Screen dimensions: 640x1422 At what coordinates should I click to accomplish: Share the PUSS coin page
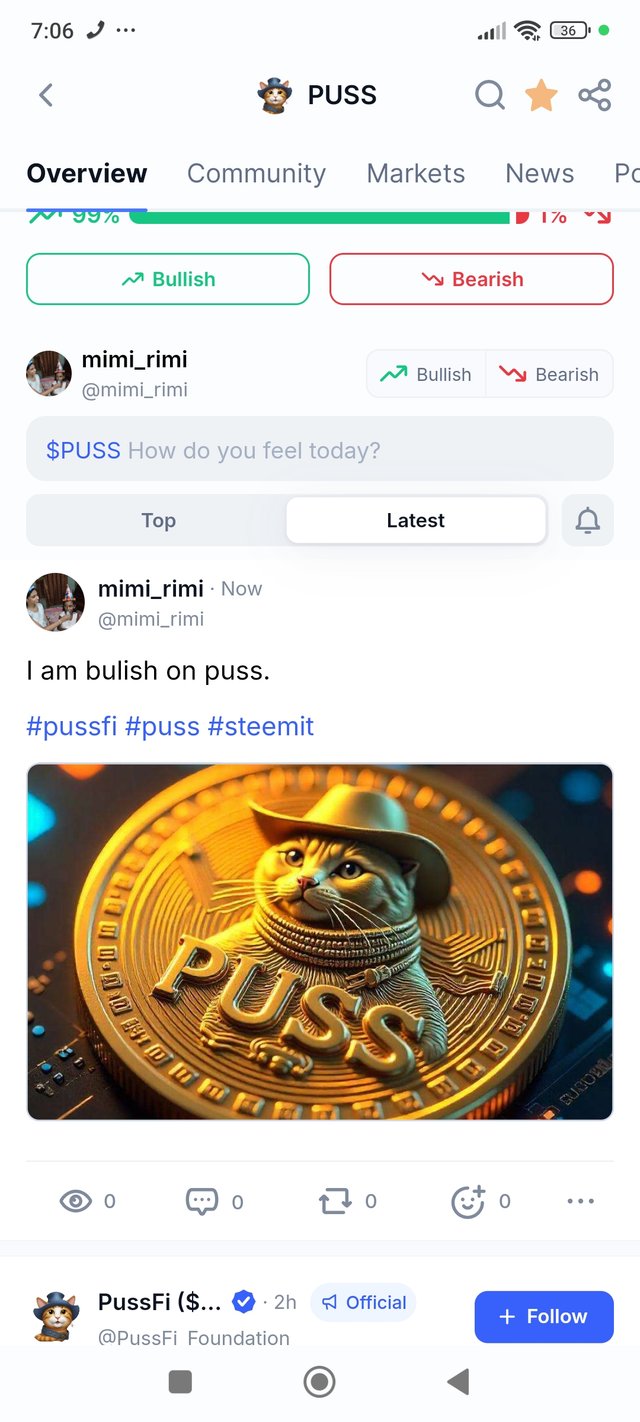pos(595,95)
